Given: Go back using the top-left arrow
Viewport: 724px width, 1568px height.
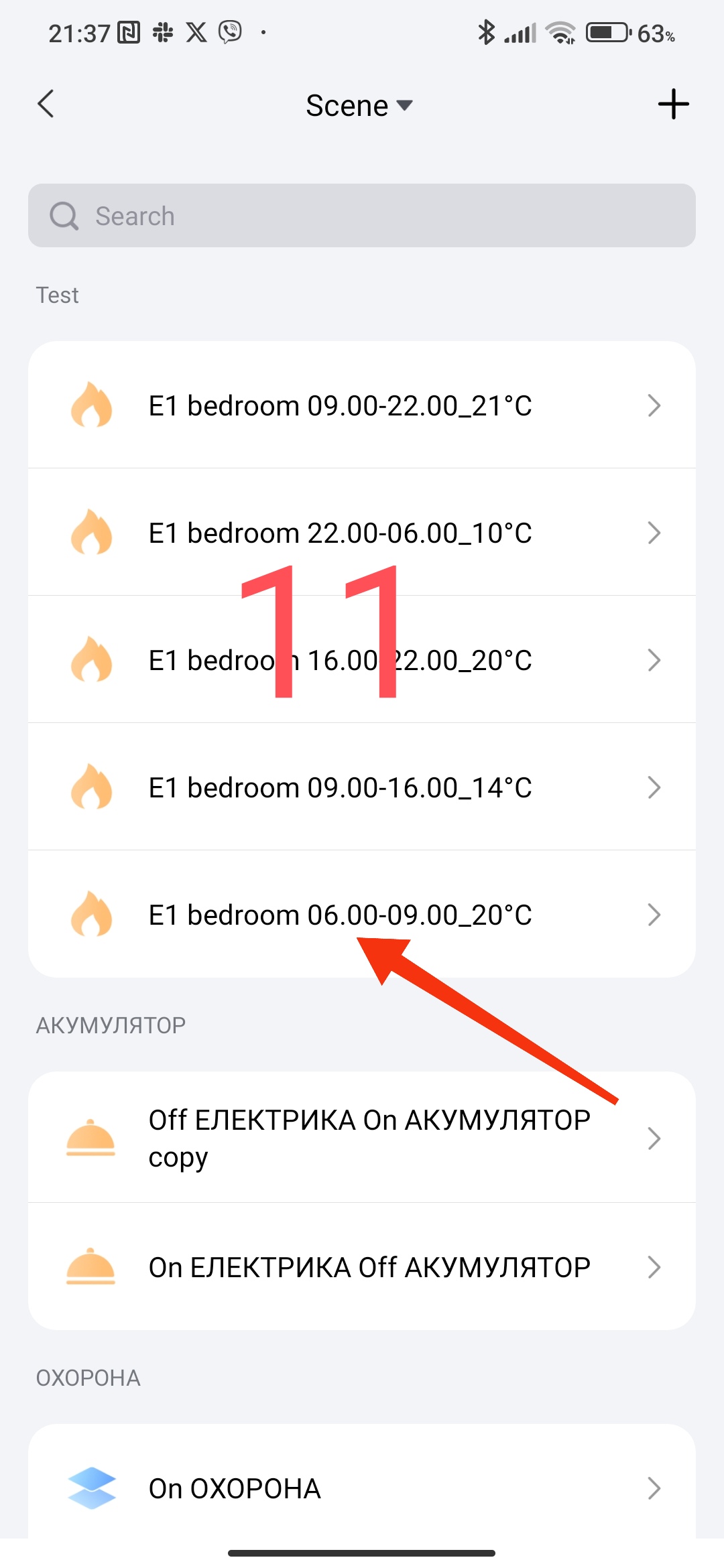Looking at the screenshot, I should click(x=46, y=105).
